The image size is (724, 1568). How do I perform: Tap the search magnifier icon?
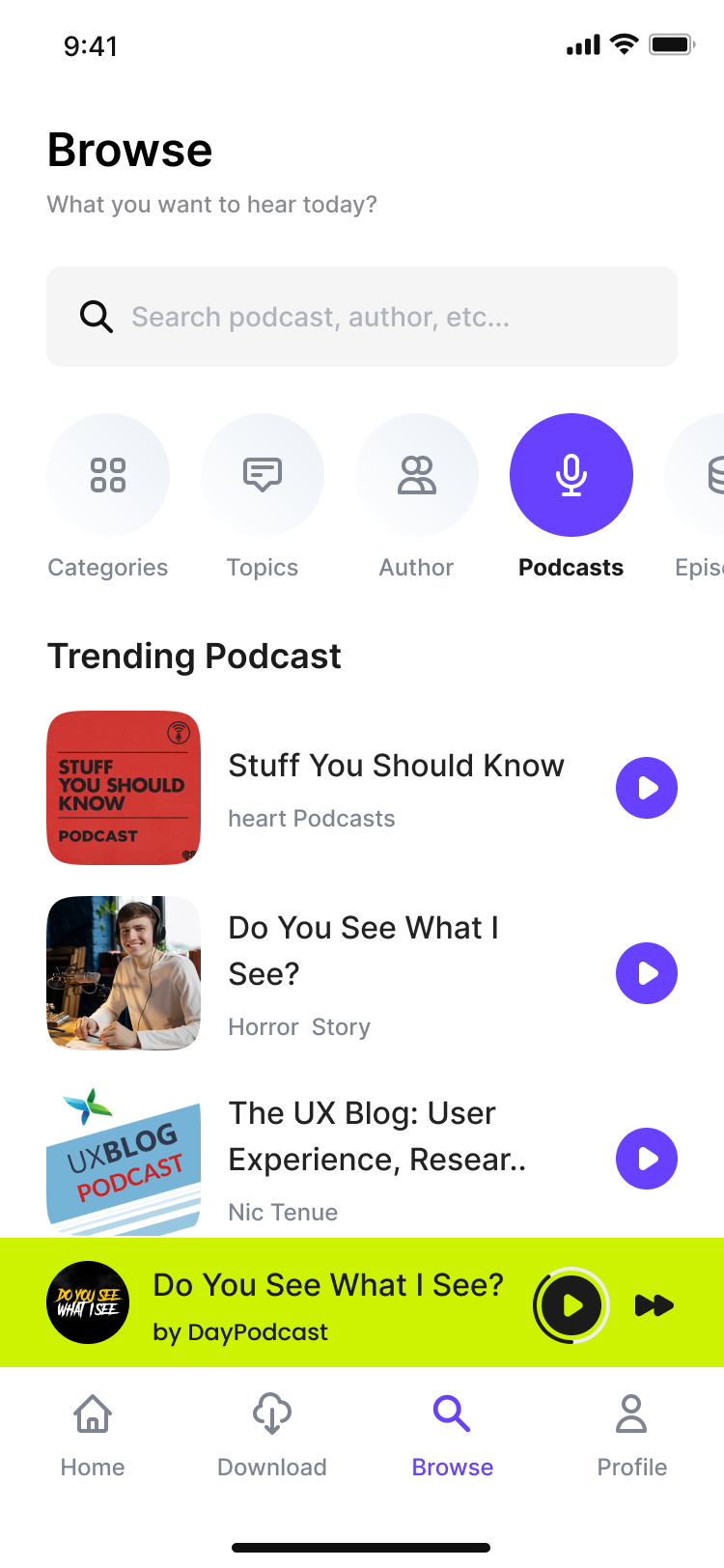coord(96,316)
